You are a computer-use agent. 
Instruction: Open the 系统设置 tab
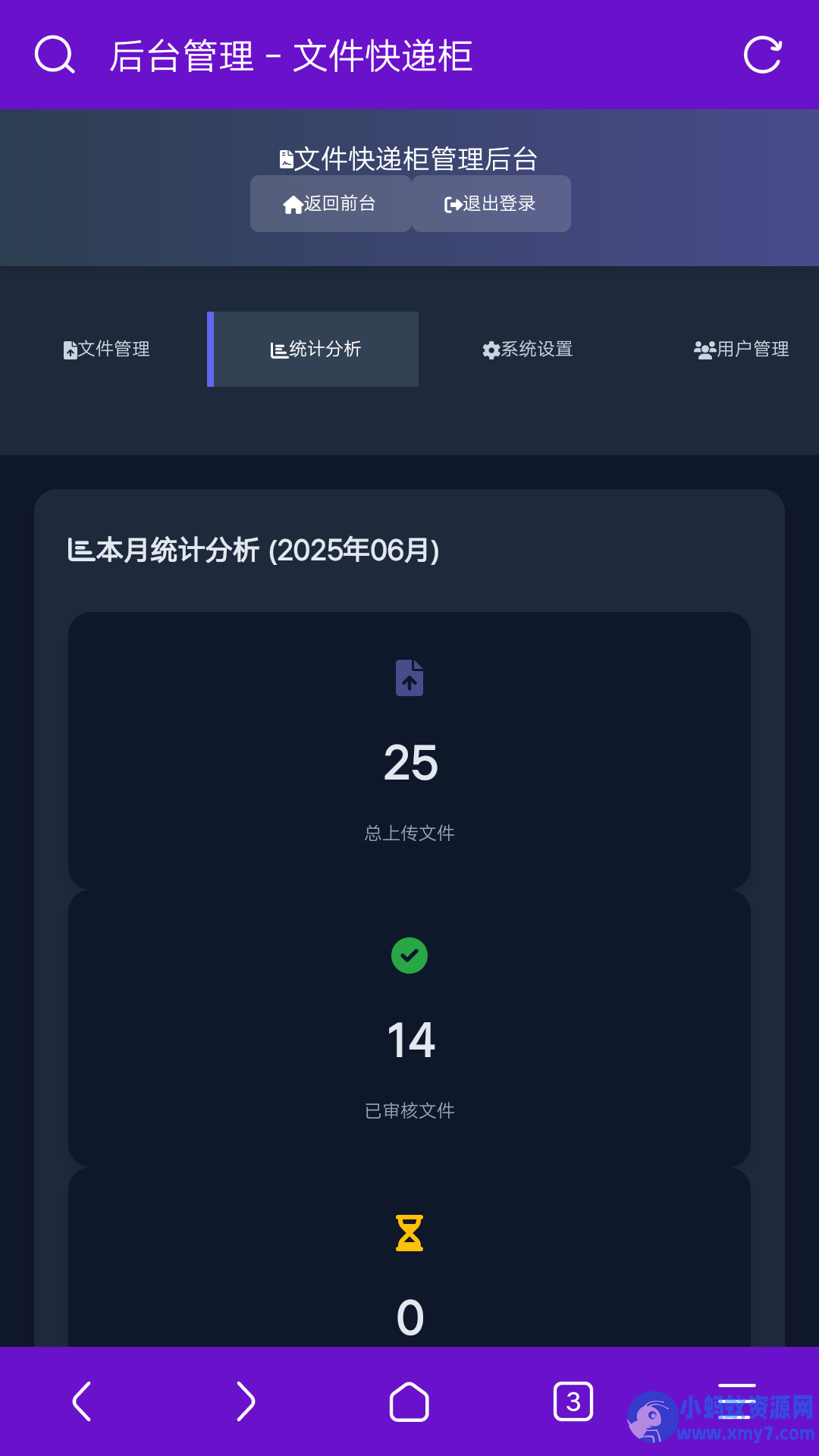pyautogui.click(x=528, y=349)
